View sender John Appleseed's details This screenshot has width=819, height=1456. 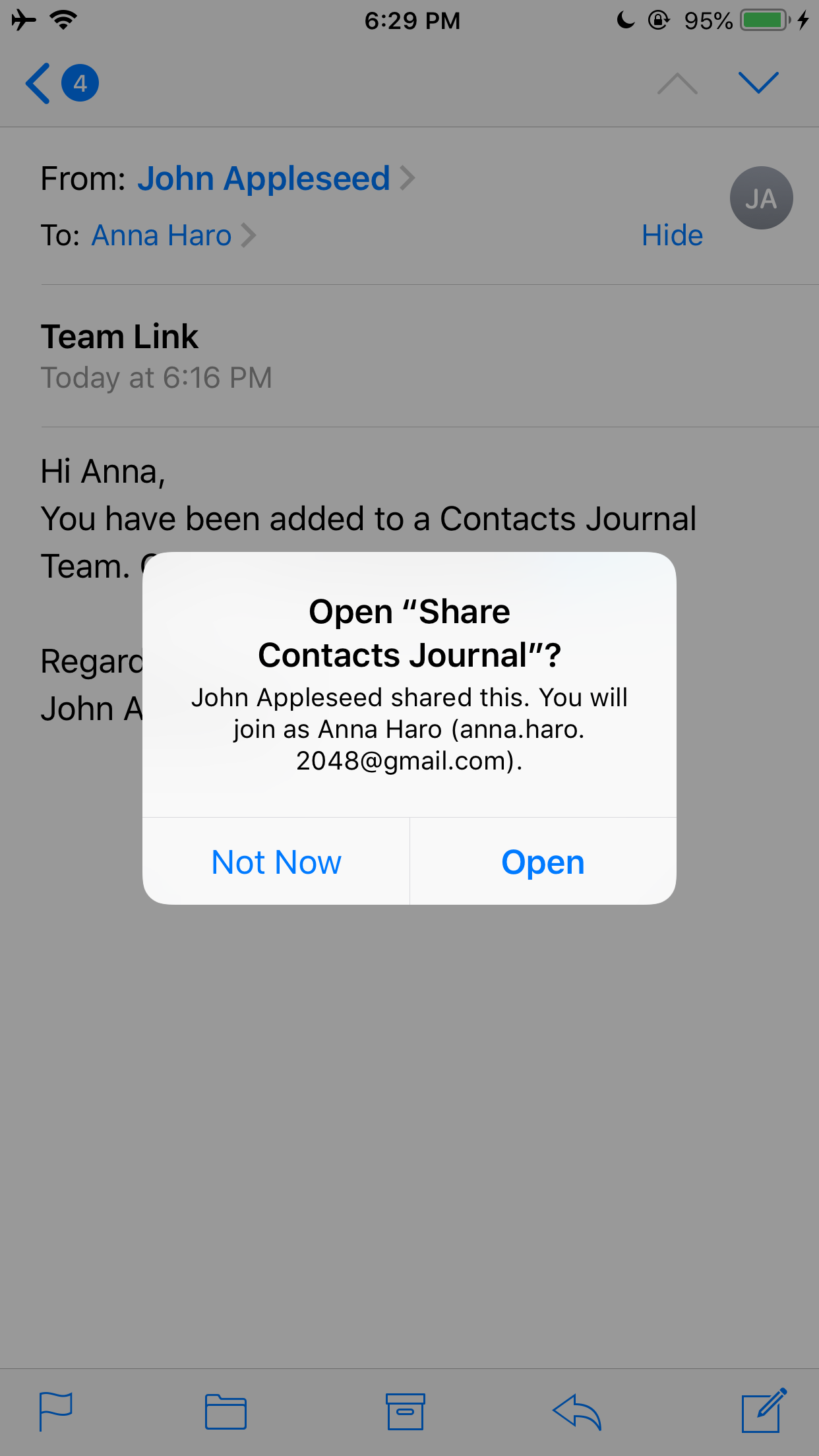coord(264,179)
